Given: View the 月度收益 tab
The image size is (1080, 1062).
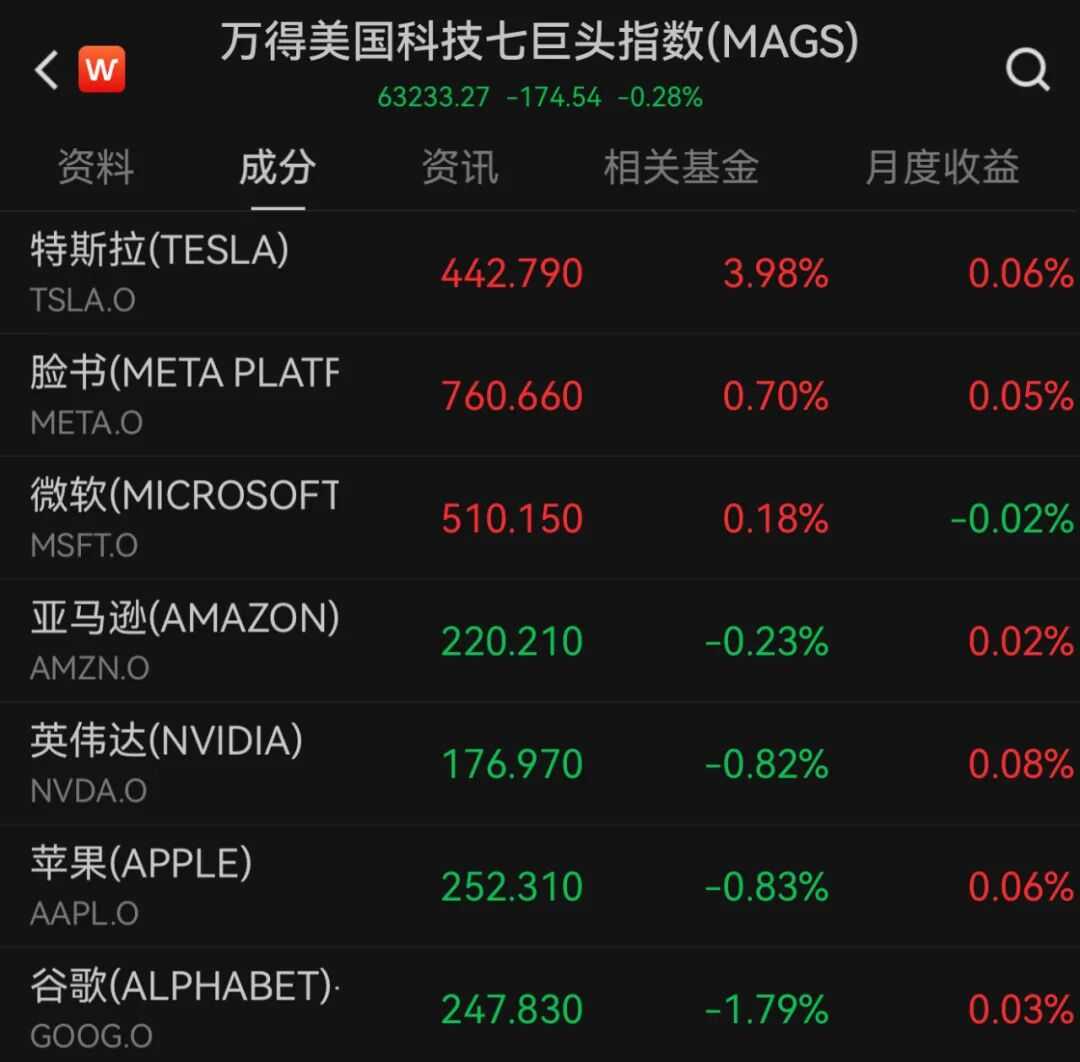Looking at the screenshot, I should [x=941, y=167].
